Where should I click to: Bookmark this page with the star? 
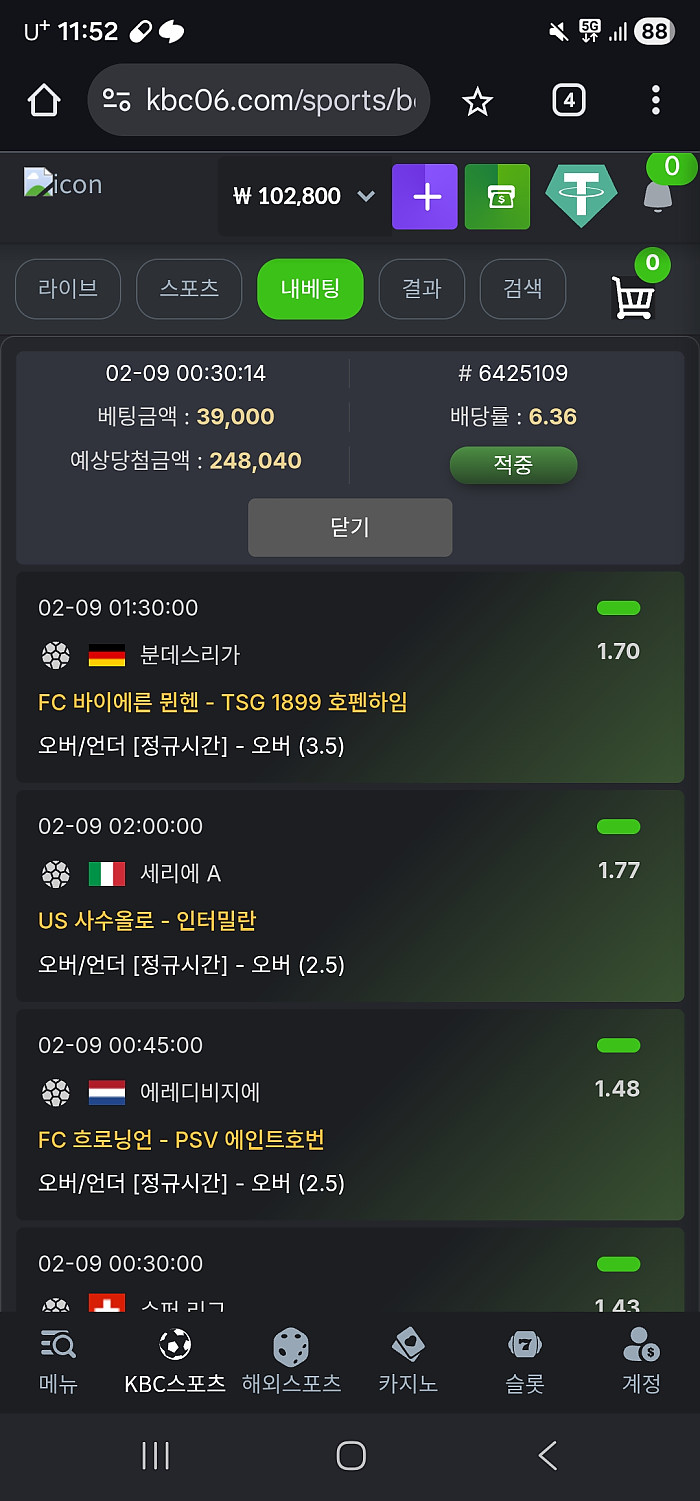click(x=477, y=100)
